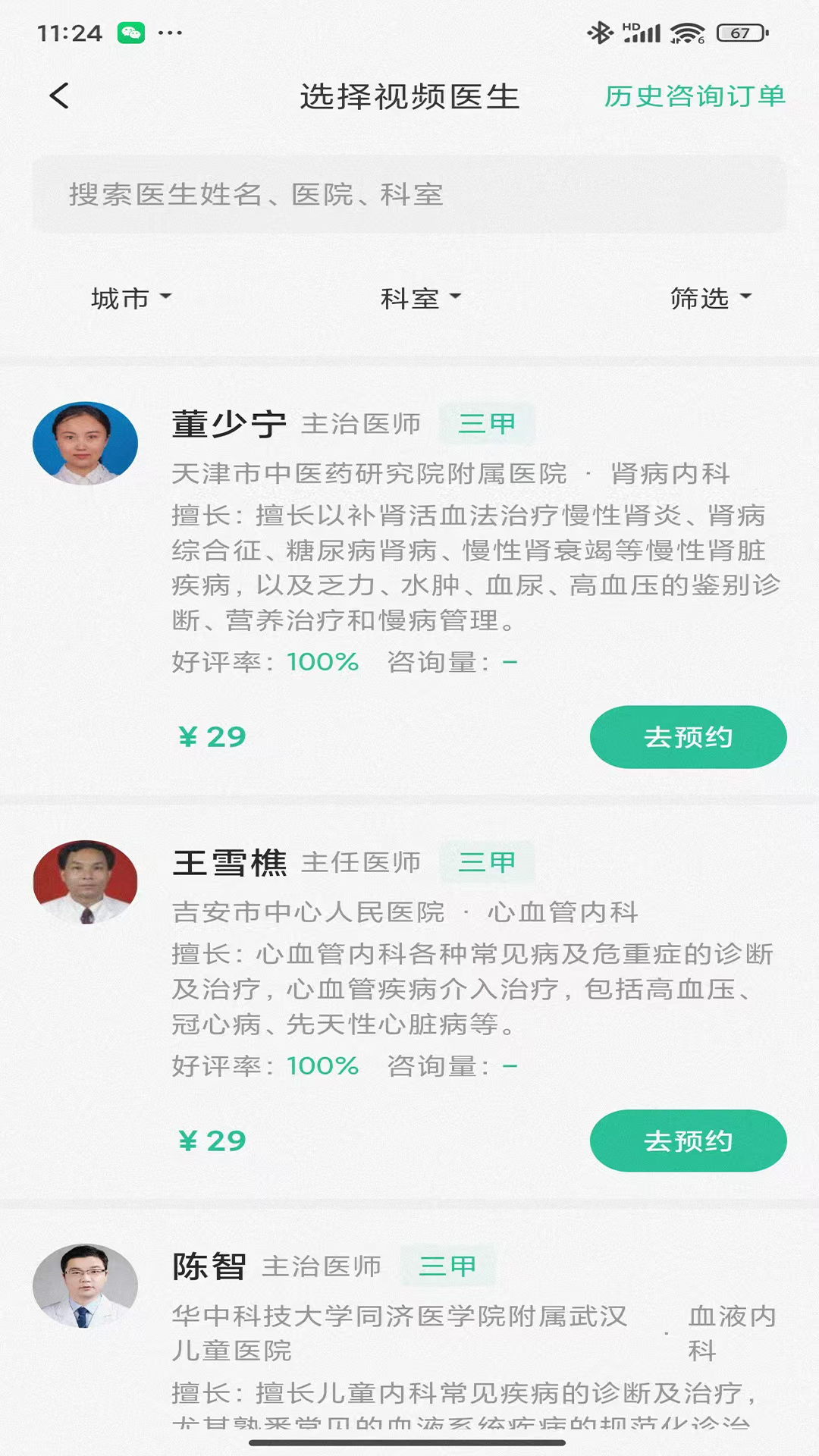Expand the 科室 department dropdown

click(419, 298)
